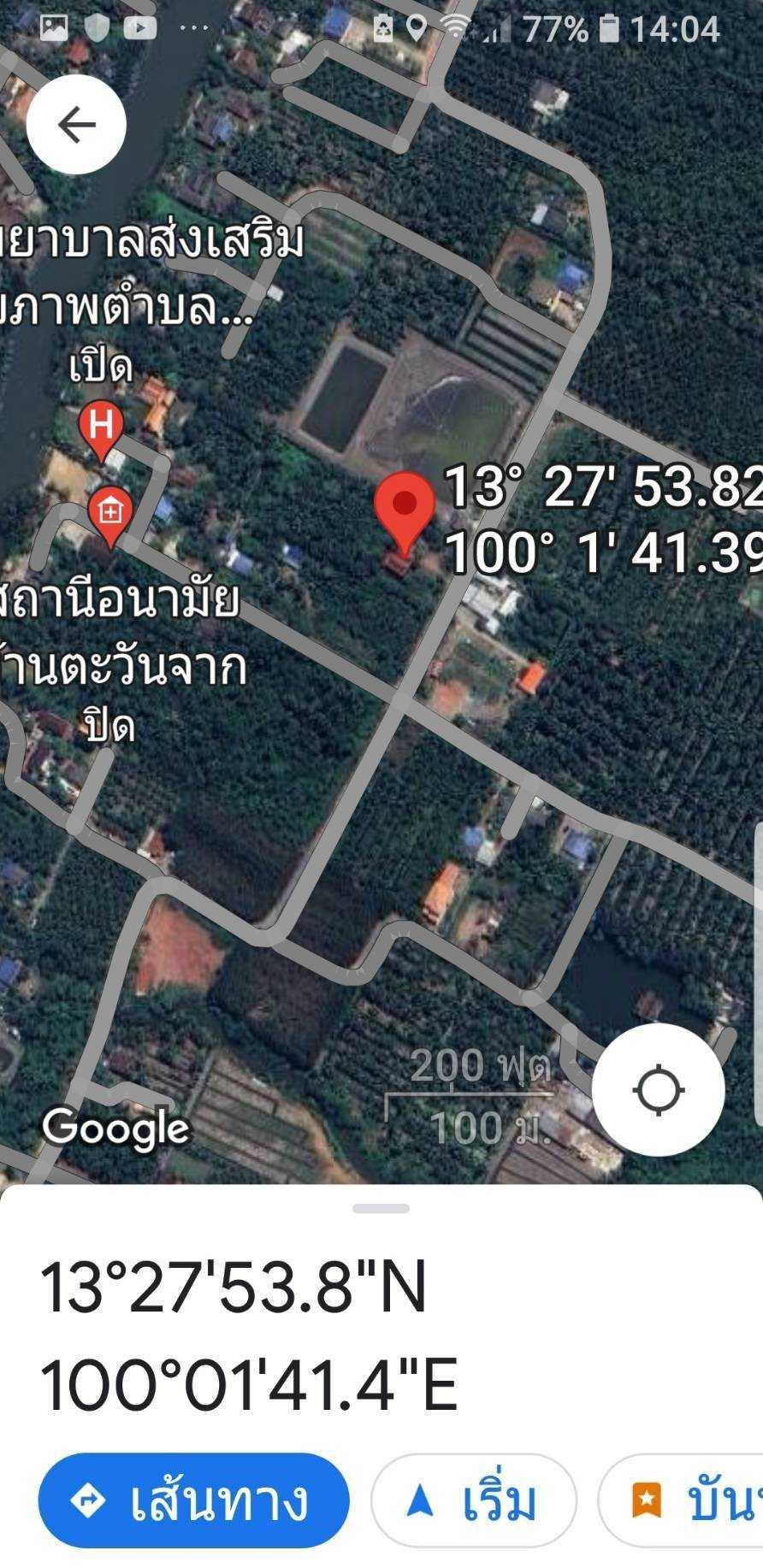
Task: Start navigation with เริ่ม button
Action: point(474,1500)
